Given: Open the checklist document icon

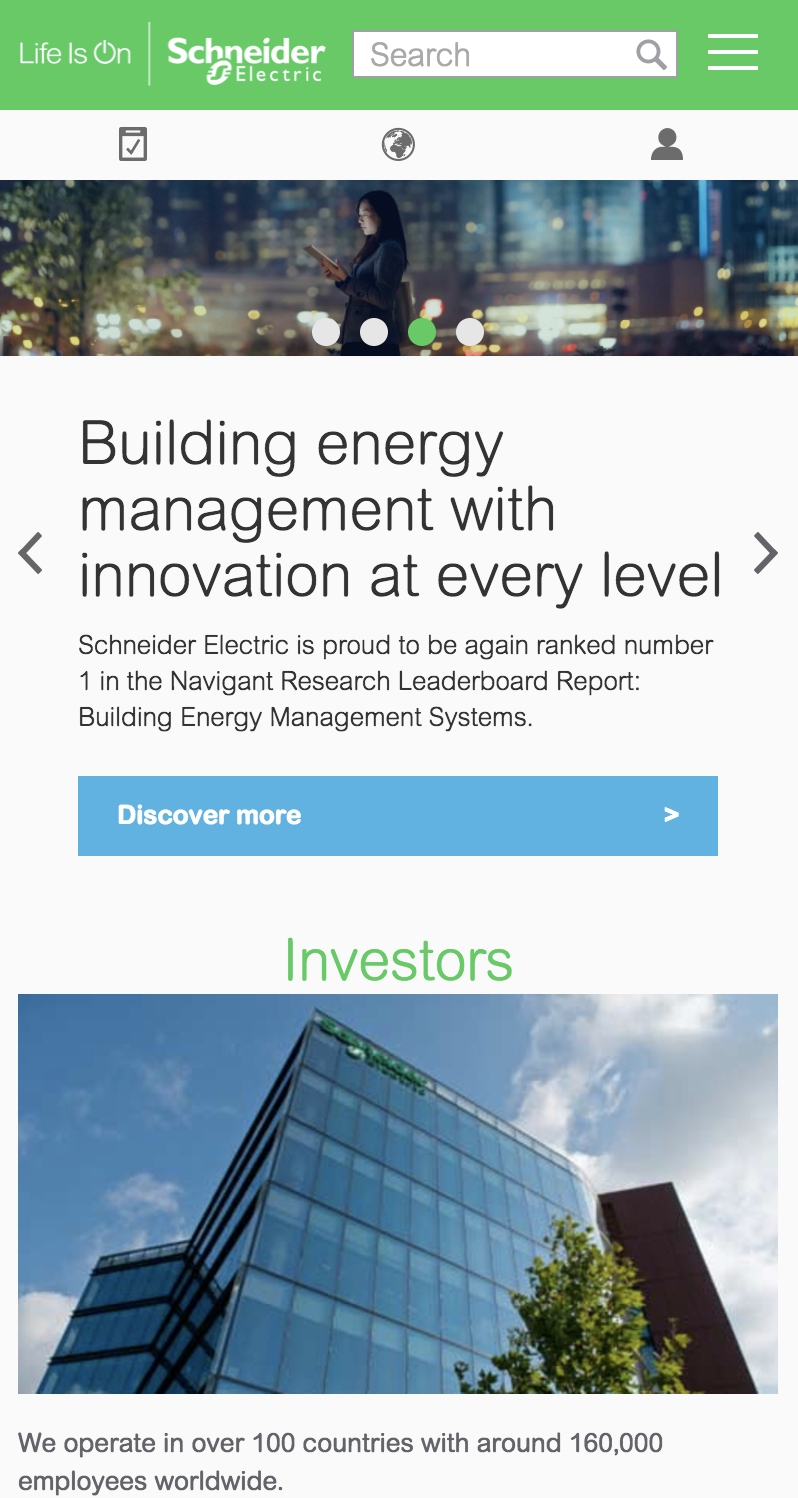Looking at the screenshot, I should [132, 144].
